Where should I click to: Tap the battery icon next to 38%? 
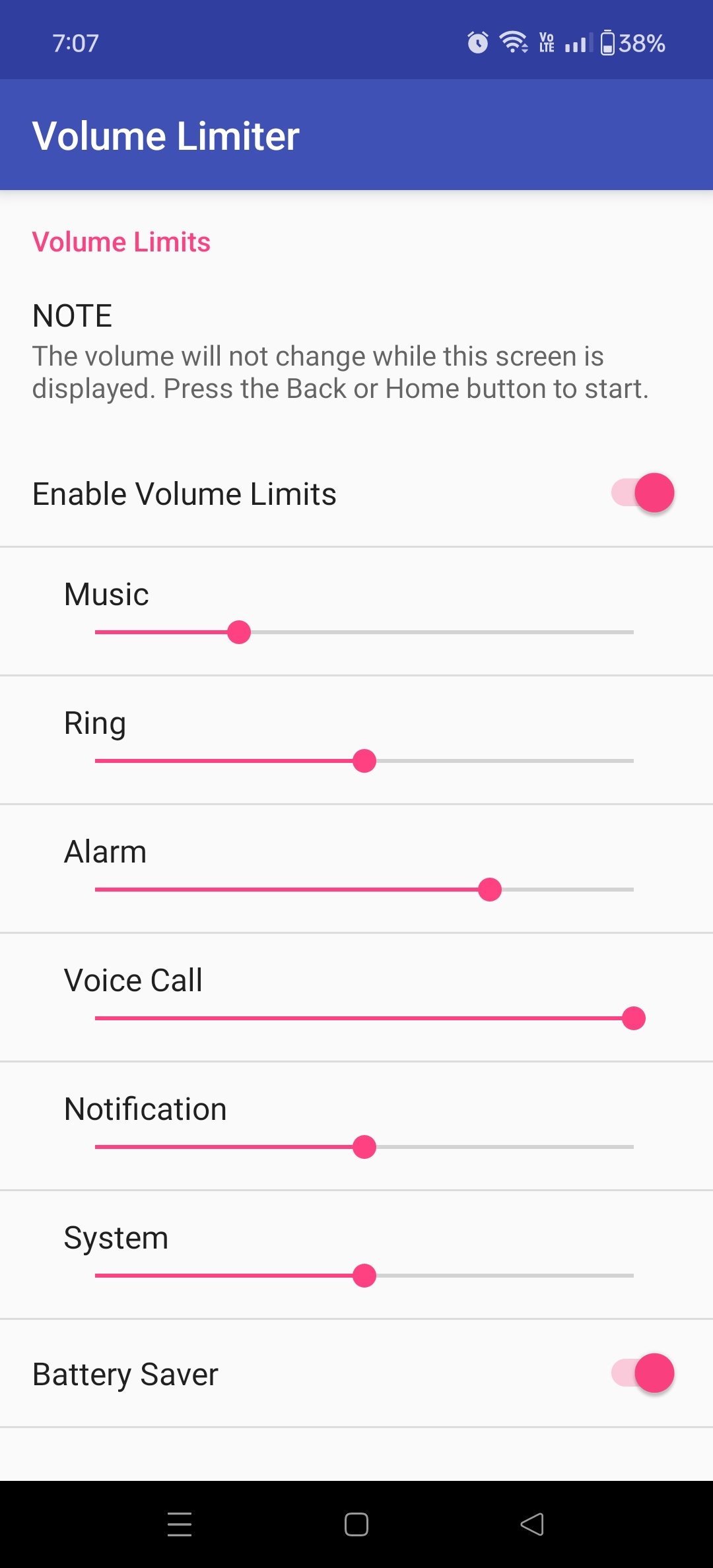[x=608, y=42]
